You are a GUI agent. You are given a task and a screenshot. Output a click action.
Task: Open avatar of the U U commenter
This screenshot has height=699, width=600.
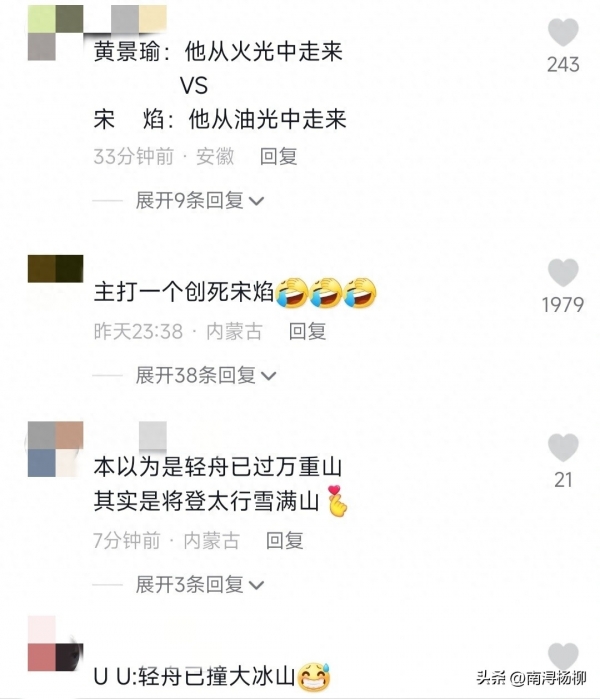(55, 645)
